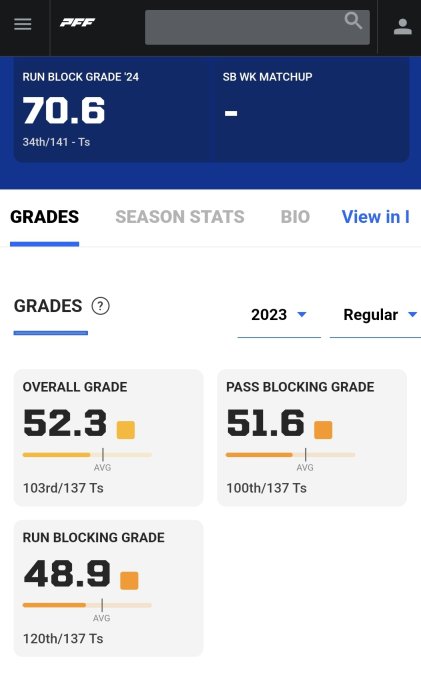Switch to the Bio tab
This screenshot has height=700, width=421.
[x=295, y=217]
